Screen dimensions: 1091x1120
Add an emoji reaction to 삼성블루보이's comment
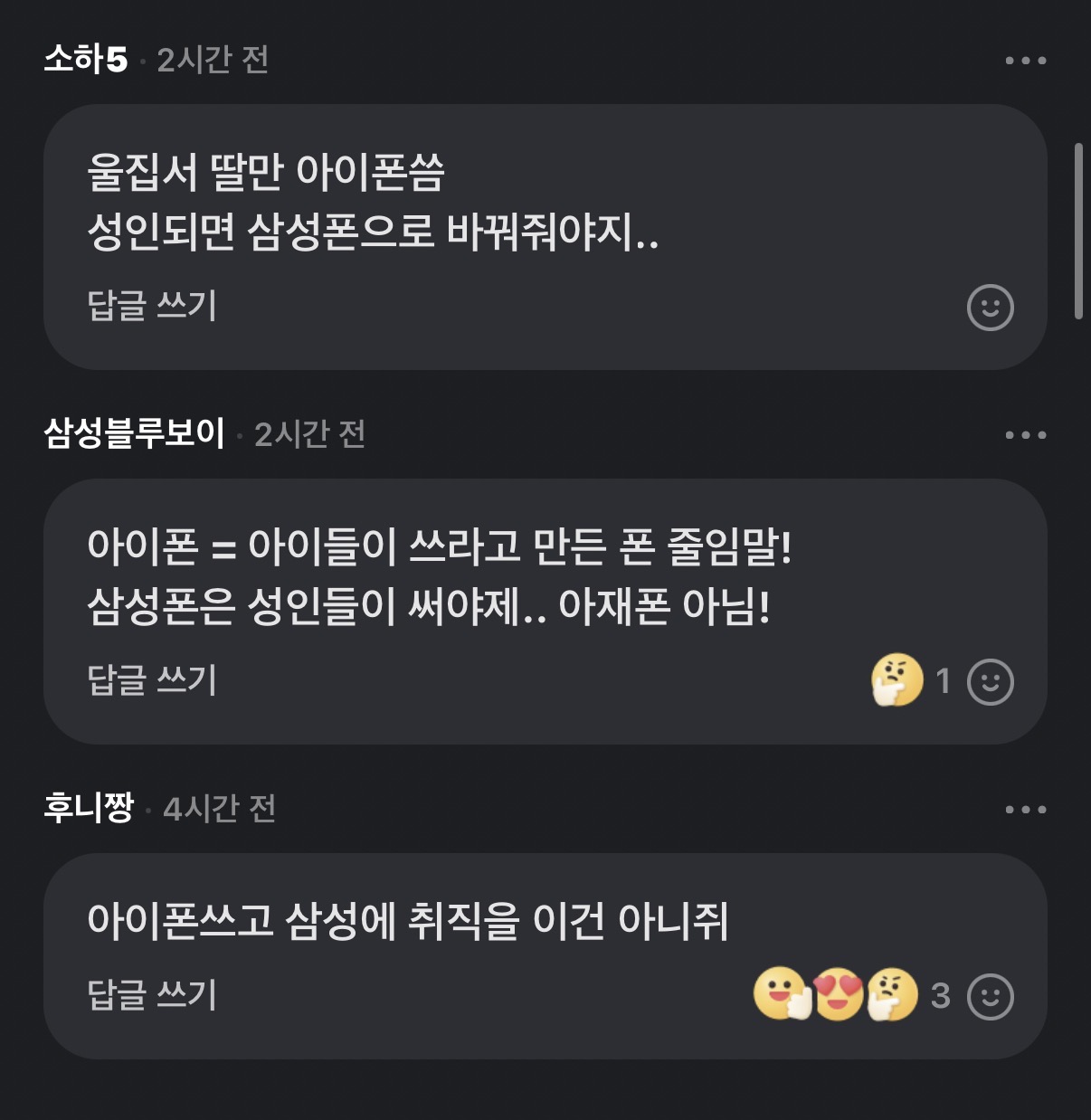(x=990, y=682)
